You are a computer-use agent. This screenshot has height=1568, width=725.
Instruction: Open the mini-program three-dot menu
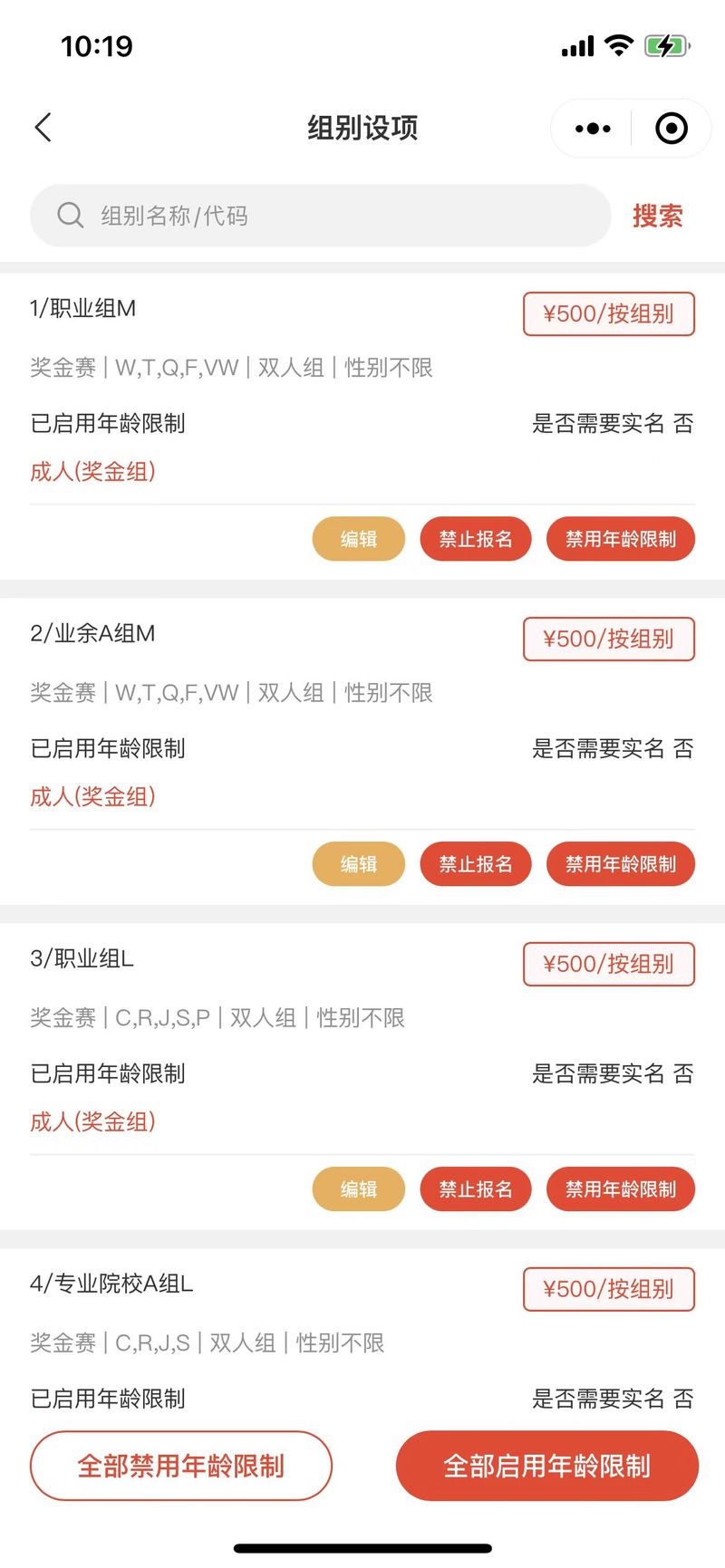pos(593,129)
